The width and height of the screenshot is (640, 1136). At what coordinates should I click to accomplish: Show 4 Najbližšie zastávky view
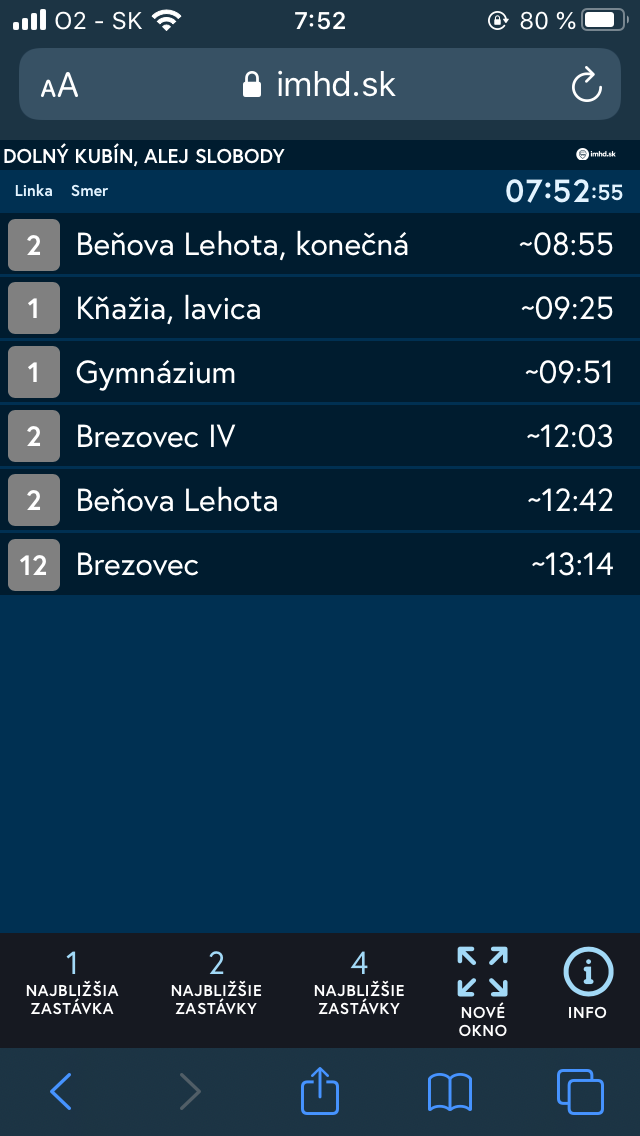[359, 984]
